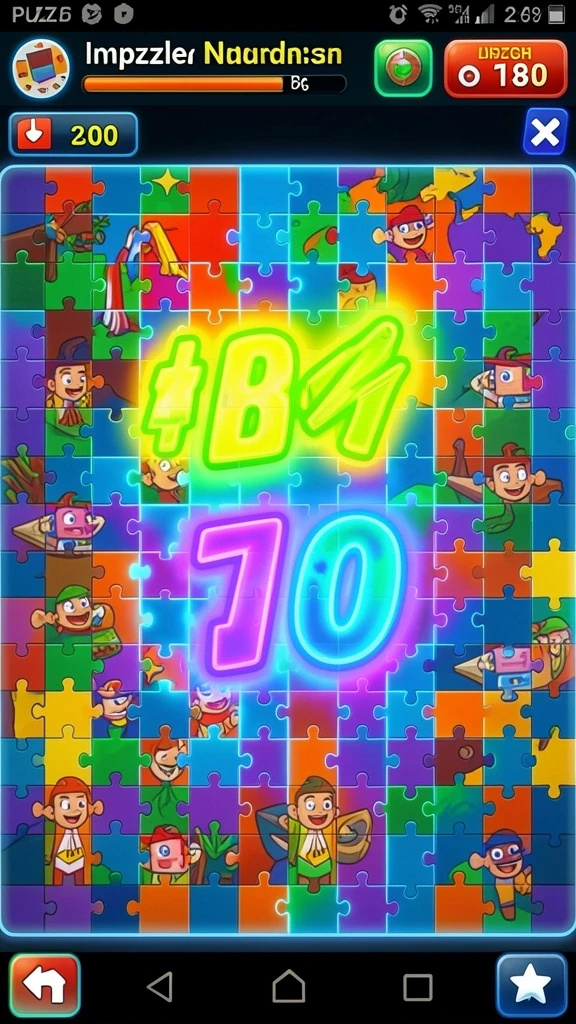Tap the blue star button
The width and height of the screenshot is (576, 1024).
(x=532, y=985)
